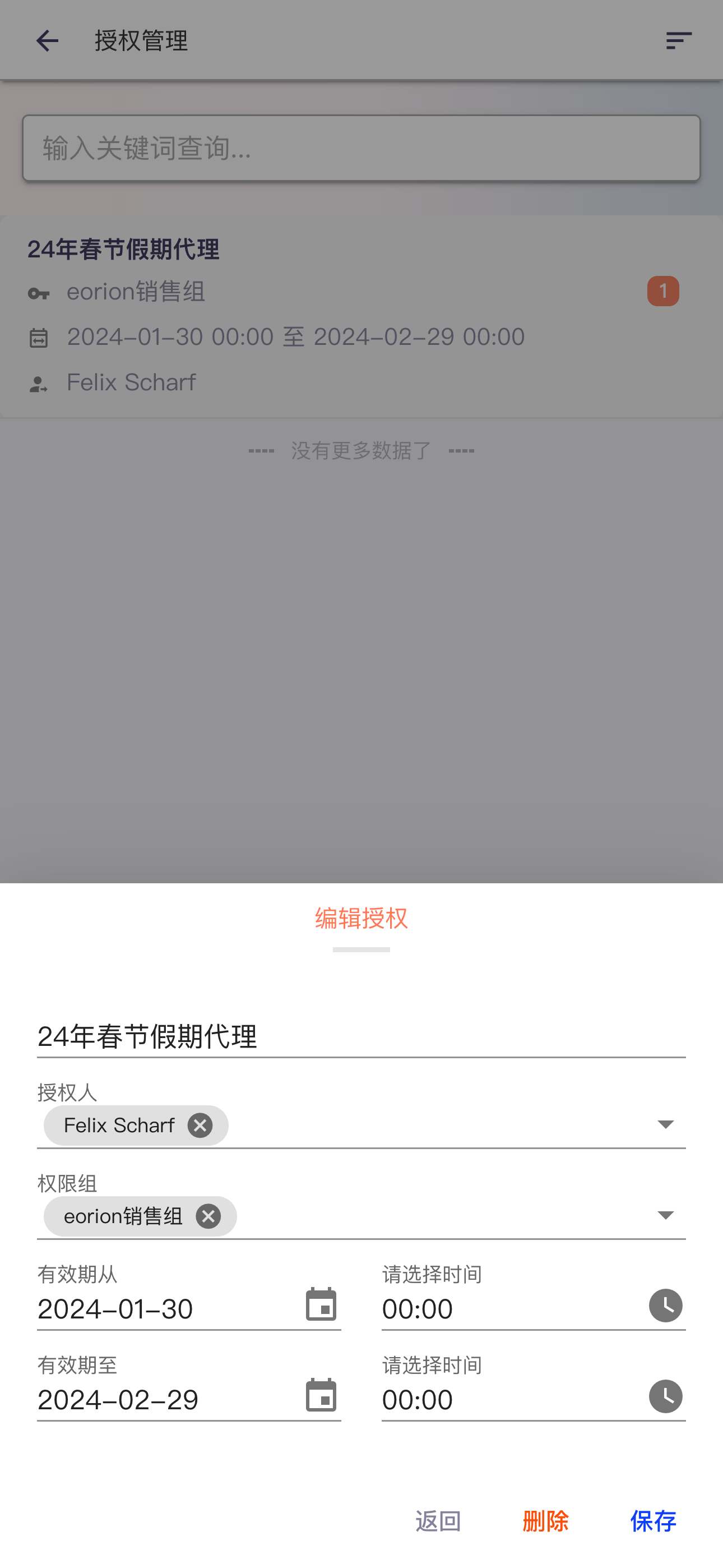
Task: Open clock picker for end time
Action: 665,1396
